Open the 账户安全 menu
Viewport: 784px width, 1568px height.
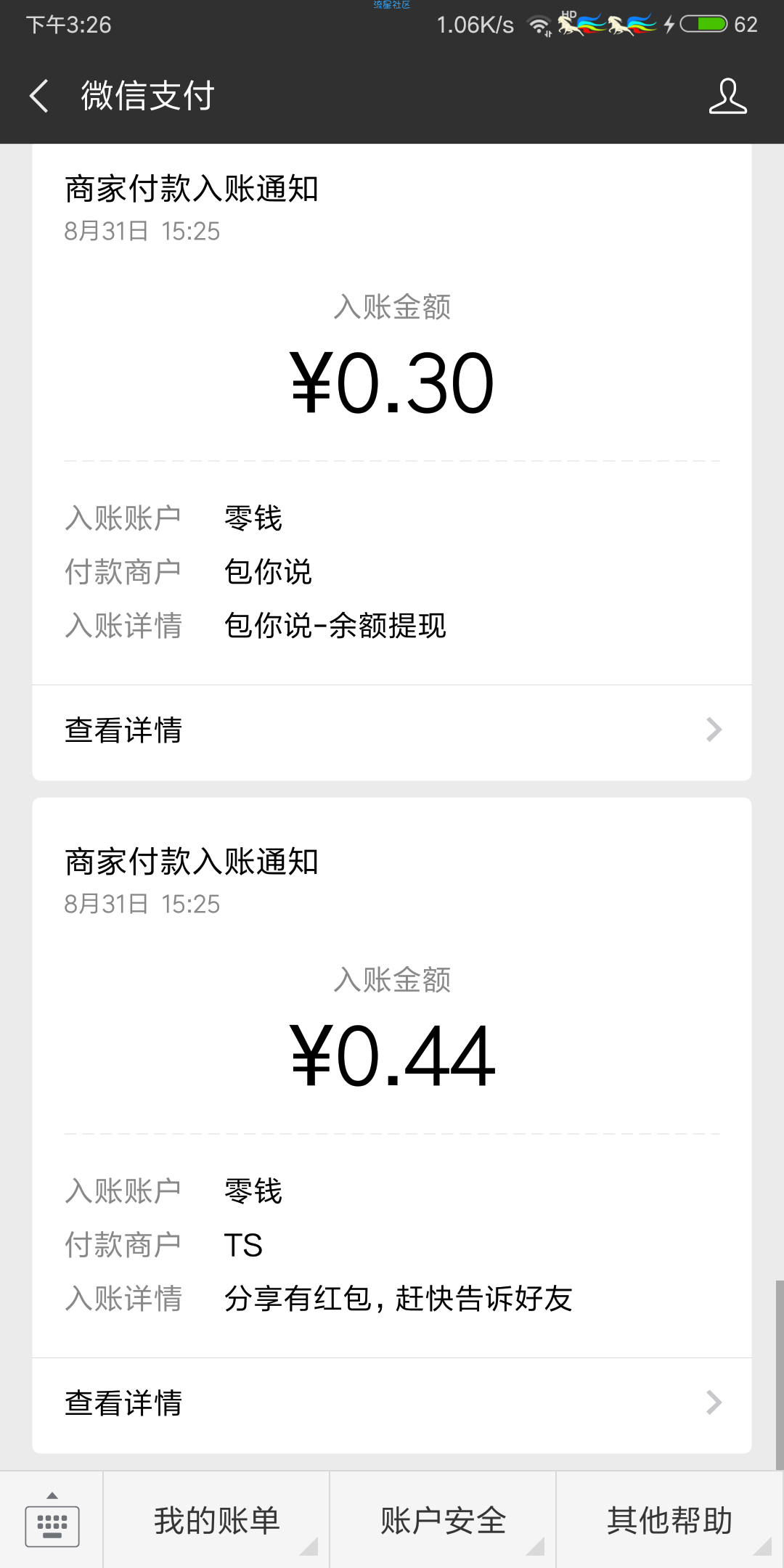[443, 1520]
